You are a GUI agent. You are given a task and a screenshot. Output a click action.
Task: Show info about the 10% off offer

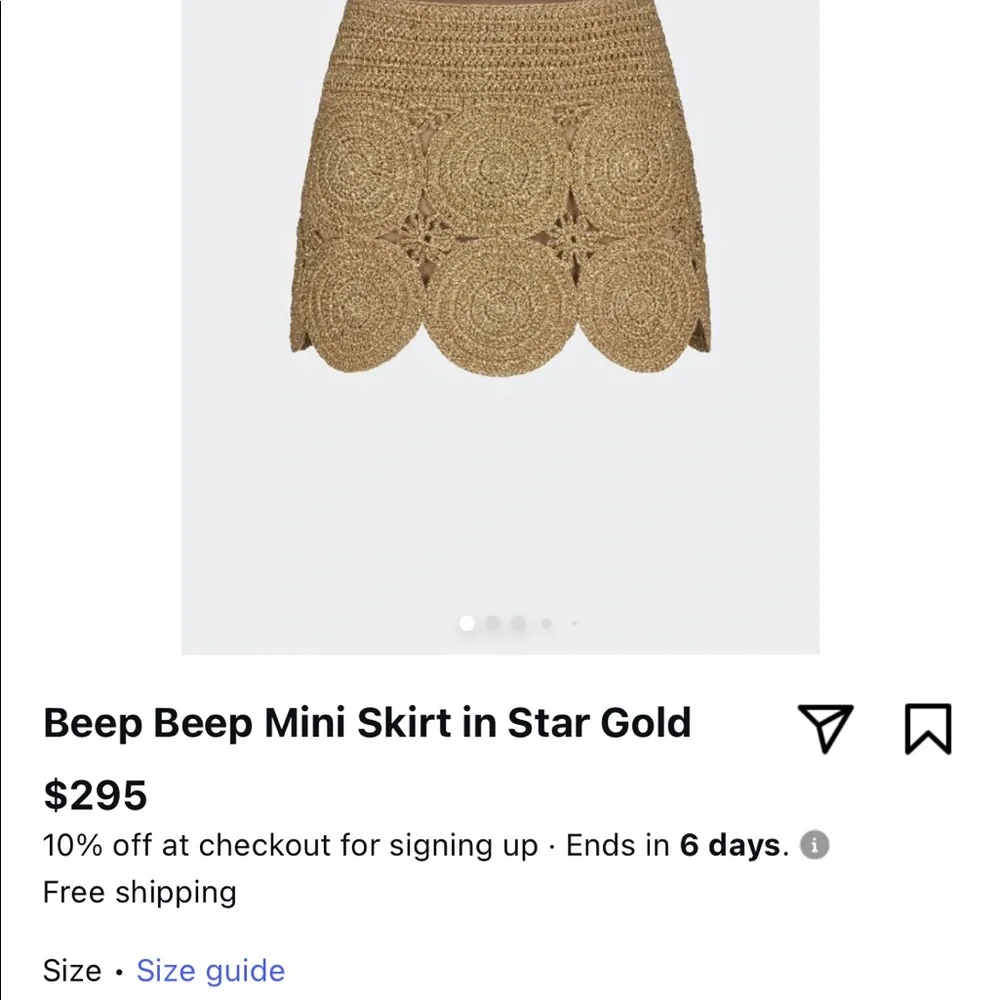[815, 846]
